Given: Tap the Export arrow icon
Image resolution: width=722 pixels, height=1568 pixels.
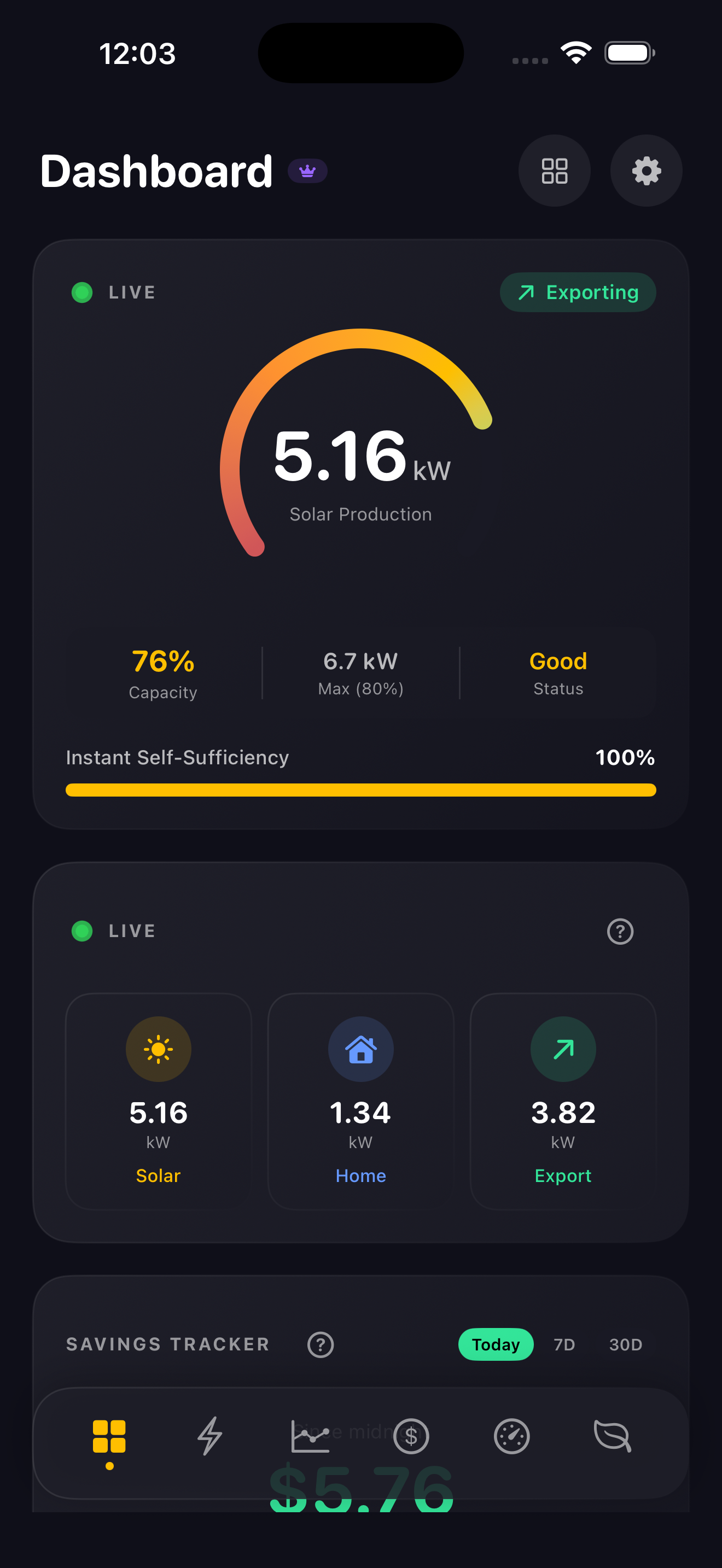Looking at the screenshot, I should click(x=563, y=1048).
